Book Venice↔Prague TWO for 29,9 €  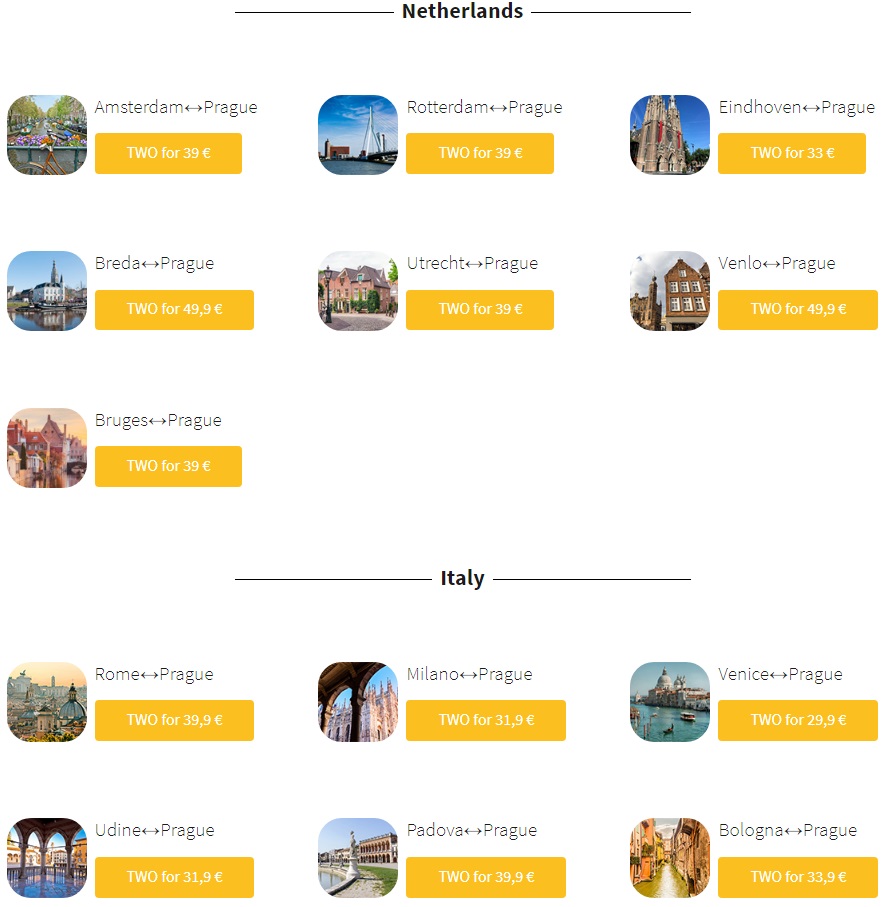pyautogui.click(x=798, y=720)
